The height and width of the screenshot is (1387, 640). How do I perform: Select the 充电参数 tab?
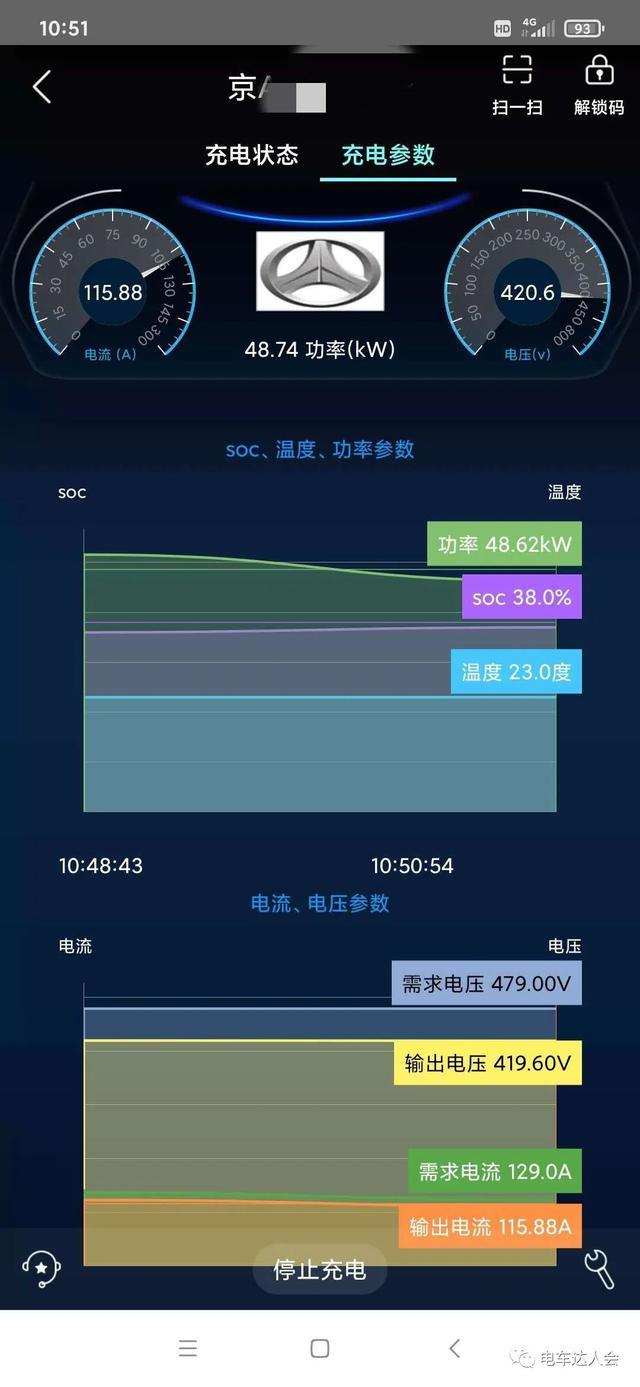[388, 155]
